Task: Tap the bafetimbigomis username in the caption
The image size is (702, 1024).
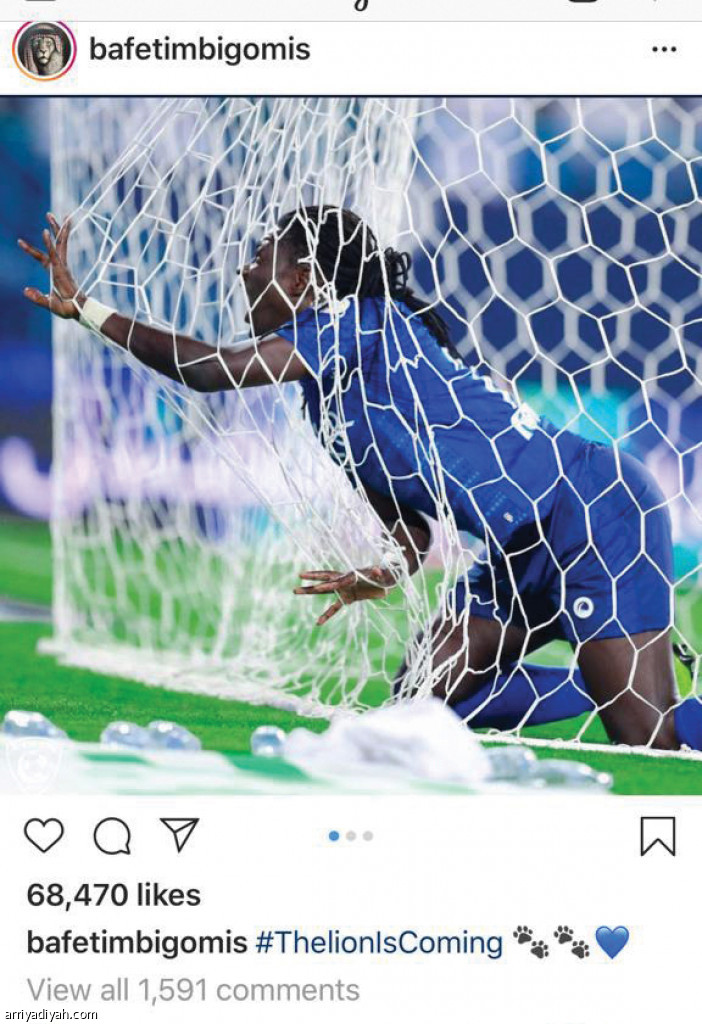Action: point(136,942)
